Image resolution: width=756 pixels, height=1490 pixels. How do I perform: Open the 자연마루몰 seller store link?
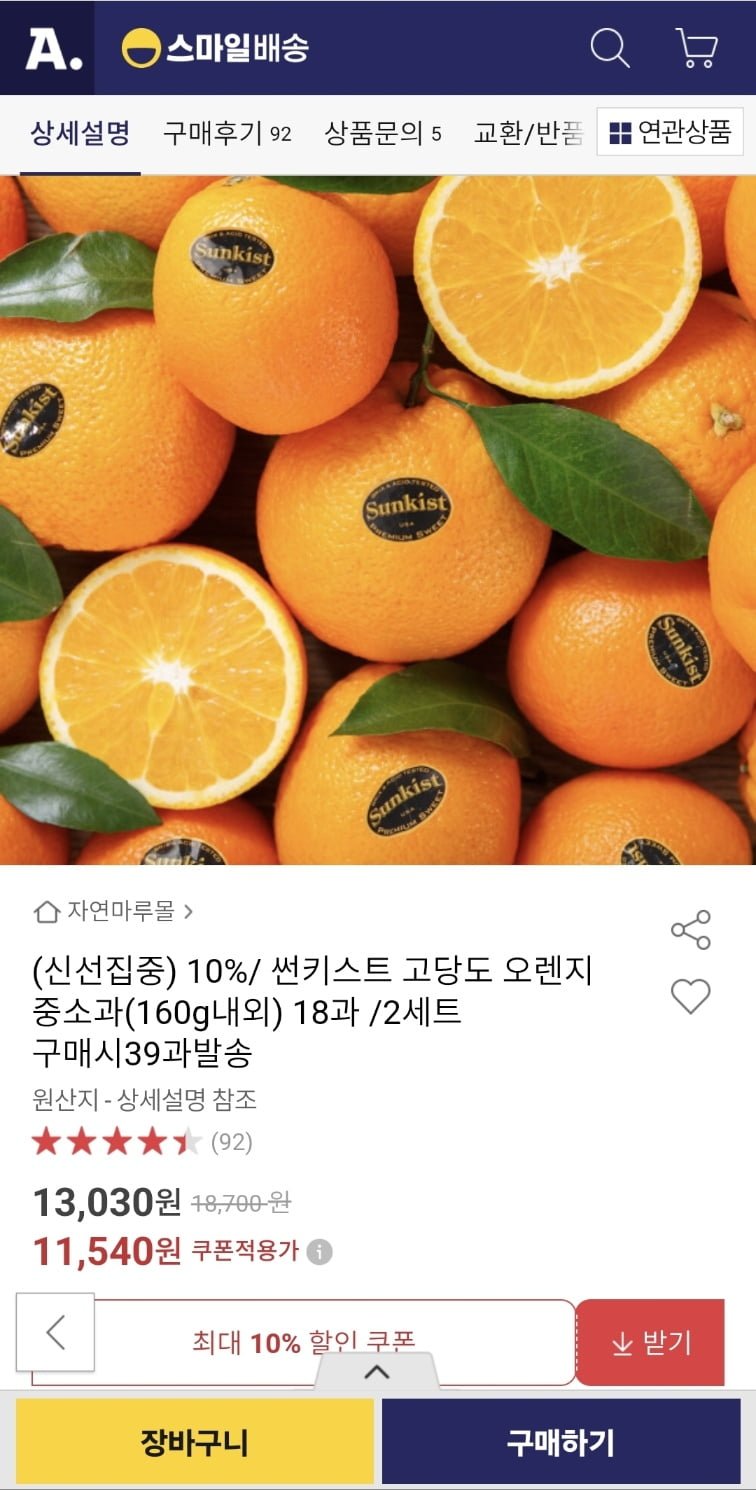coord(115,911)
